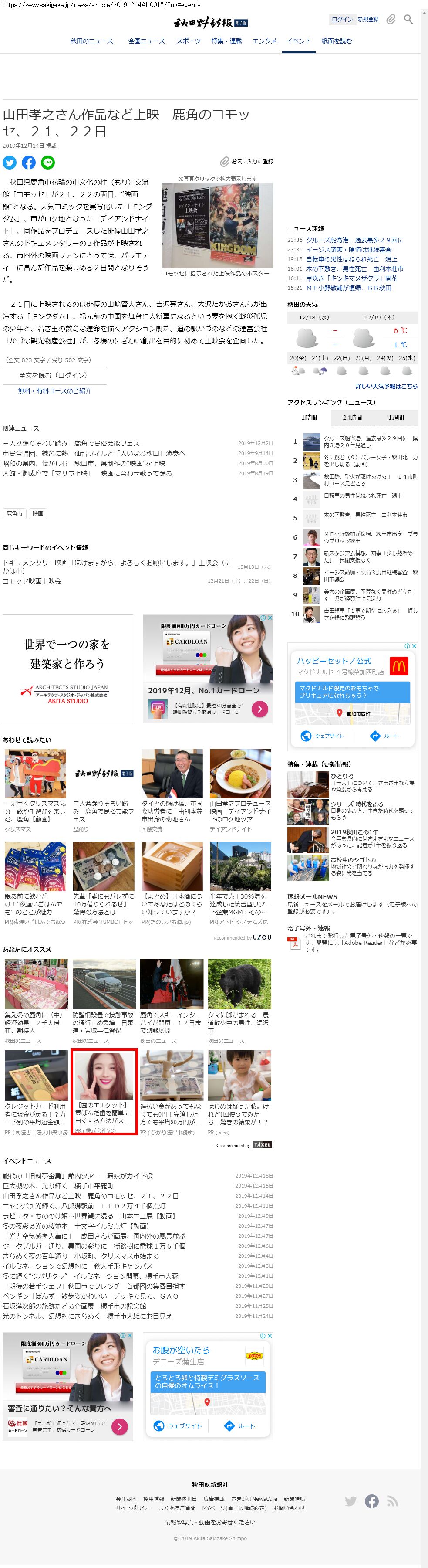428x1568 pixels.
Task: Switch to 秋田のニュース tab
Action: (x=91, y=41)
